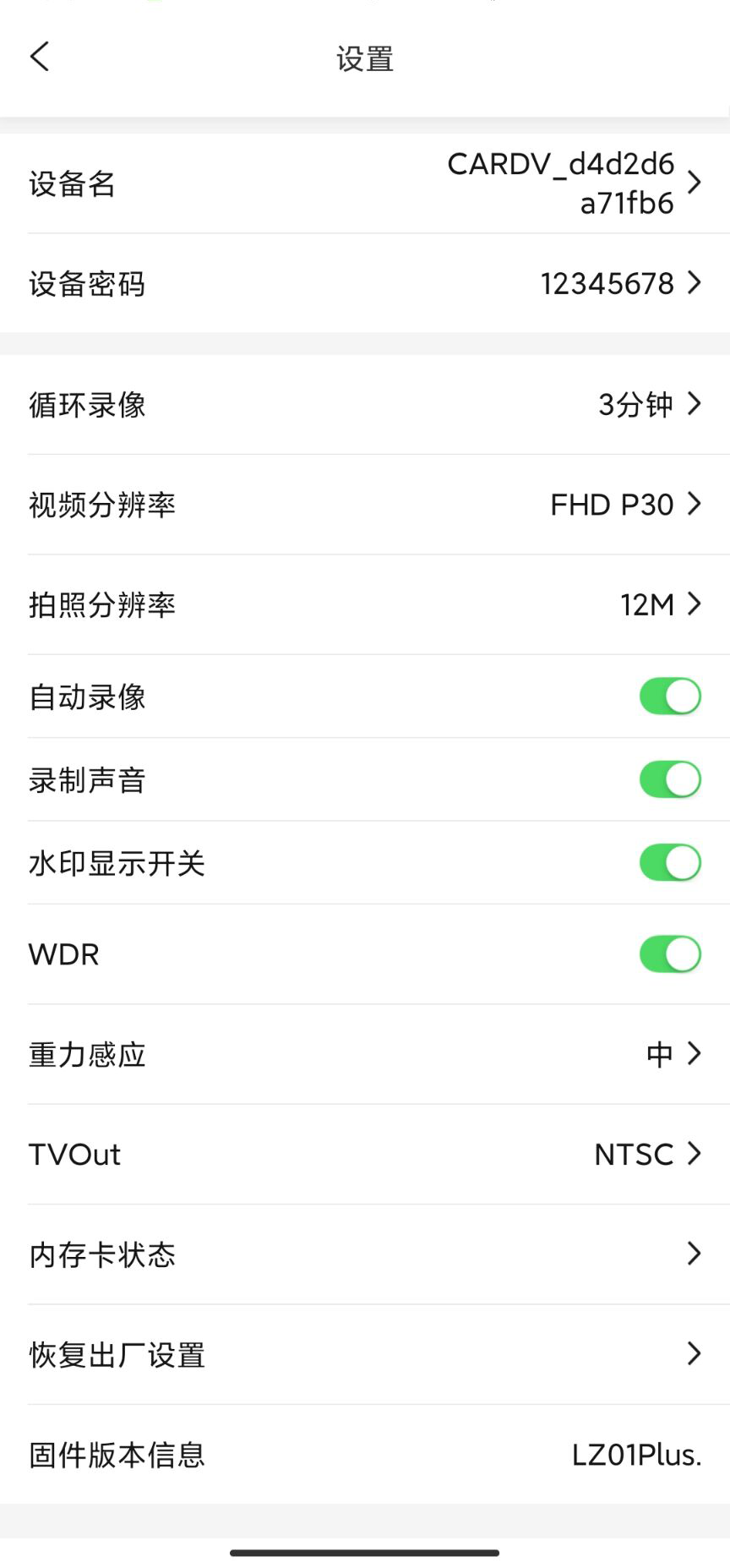Switch off the WDR toggle
This screenshot has height=1568, width=730.
coord(669,955)
